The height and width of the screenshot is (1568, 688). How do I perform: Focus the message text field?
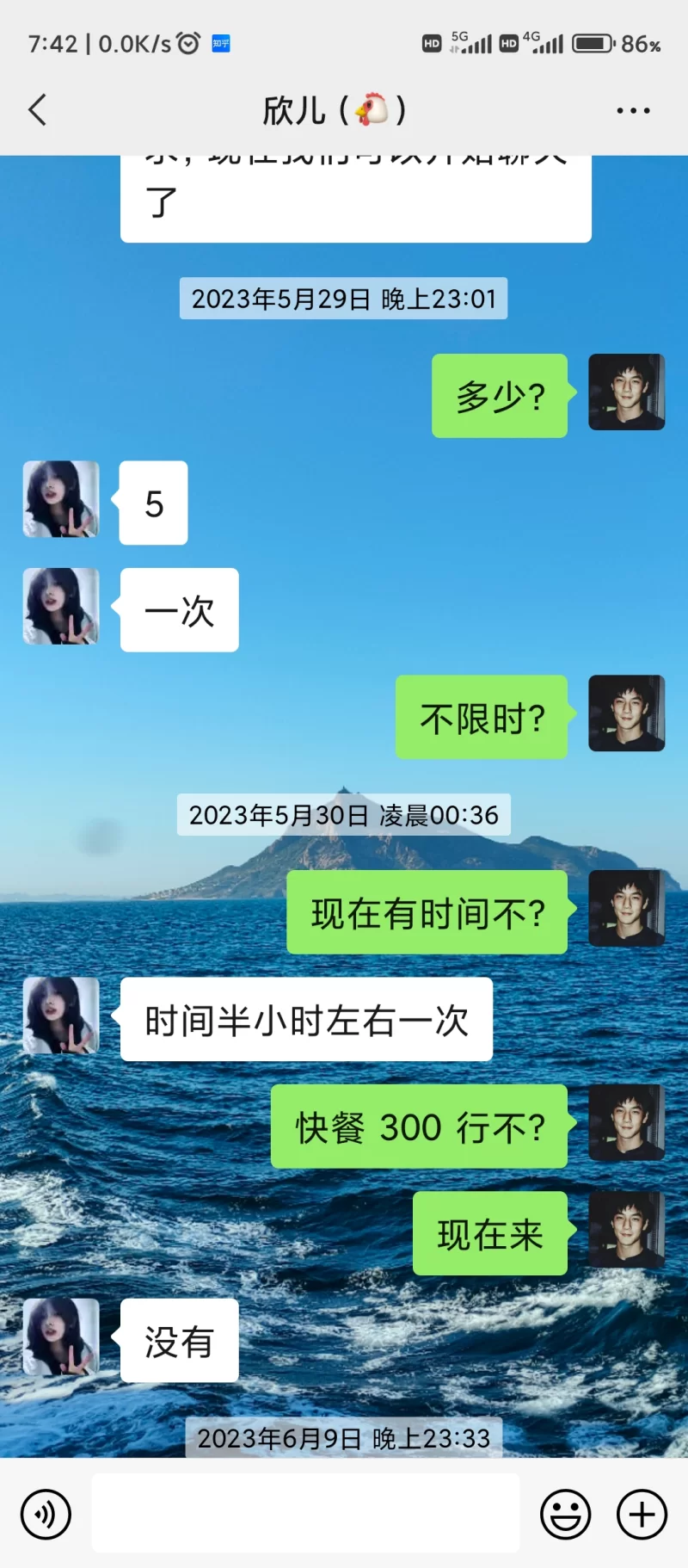pos(305,1513)
